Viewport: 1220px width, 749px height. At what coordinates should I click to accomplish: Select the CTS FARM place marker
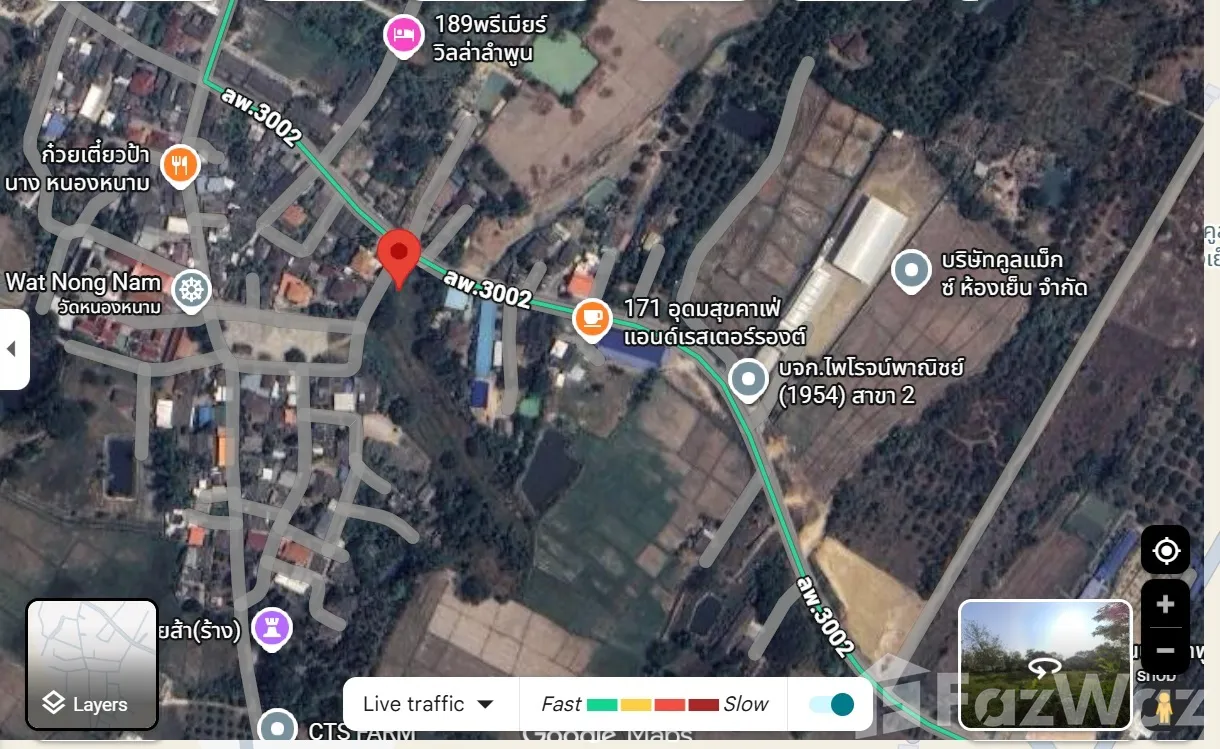click(x=277, y=727)
